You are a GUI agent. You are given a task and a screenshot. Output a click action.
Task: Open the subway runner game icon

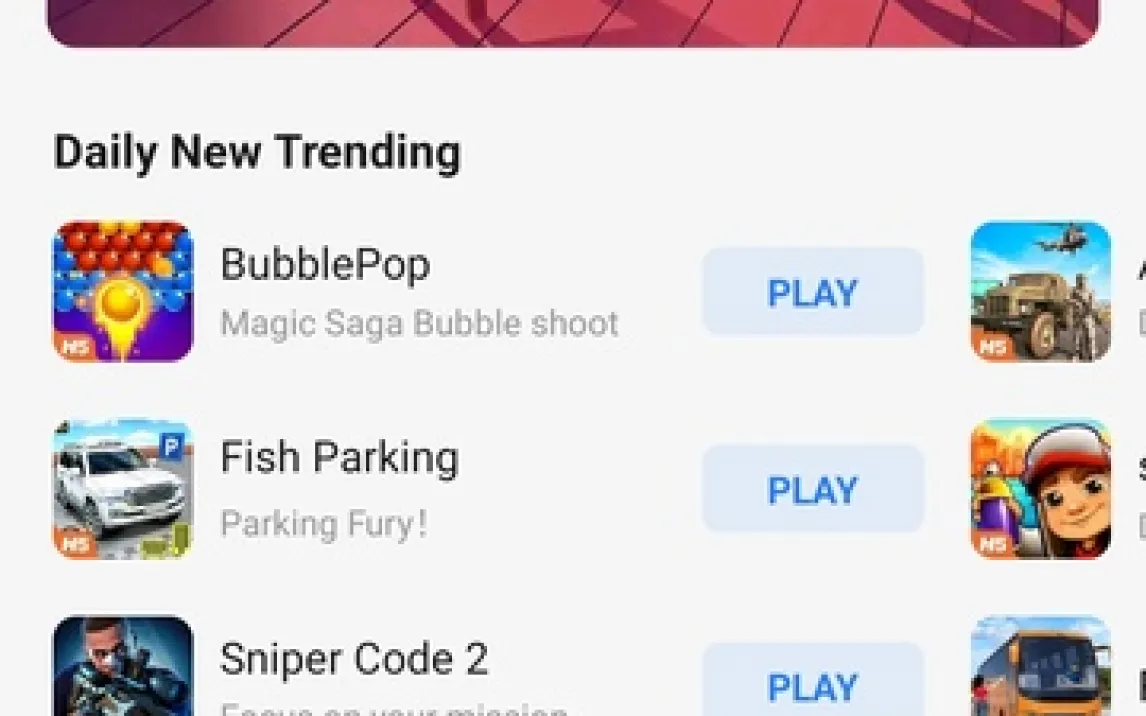tap(1040, 488)
